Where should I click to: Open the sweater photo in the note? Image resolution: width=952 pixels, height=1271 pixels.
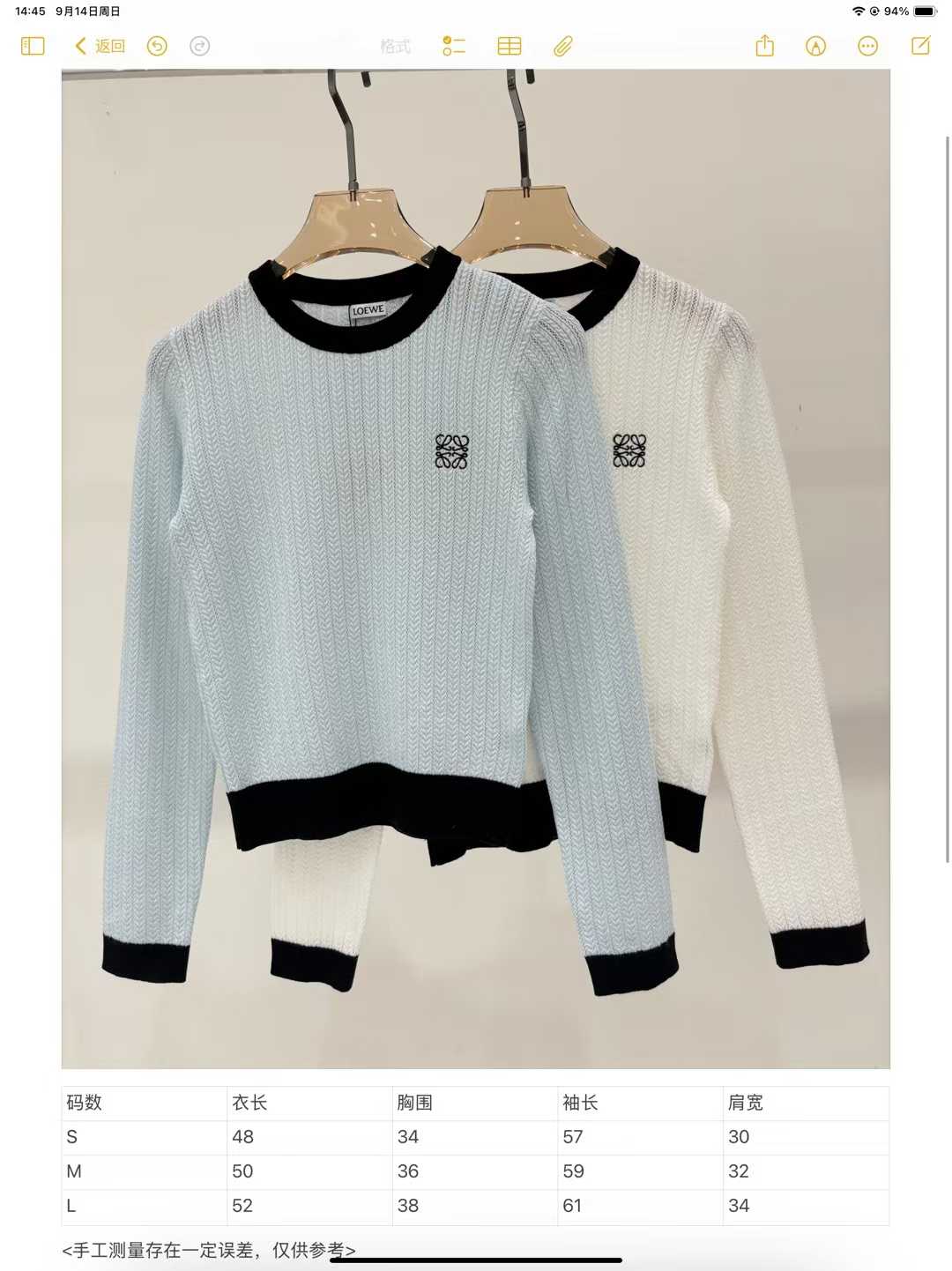tap(475, 569)
